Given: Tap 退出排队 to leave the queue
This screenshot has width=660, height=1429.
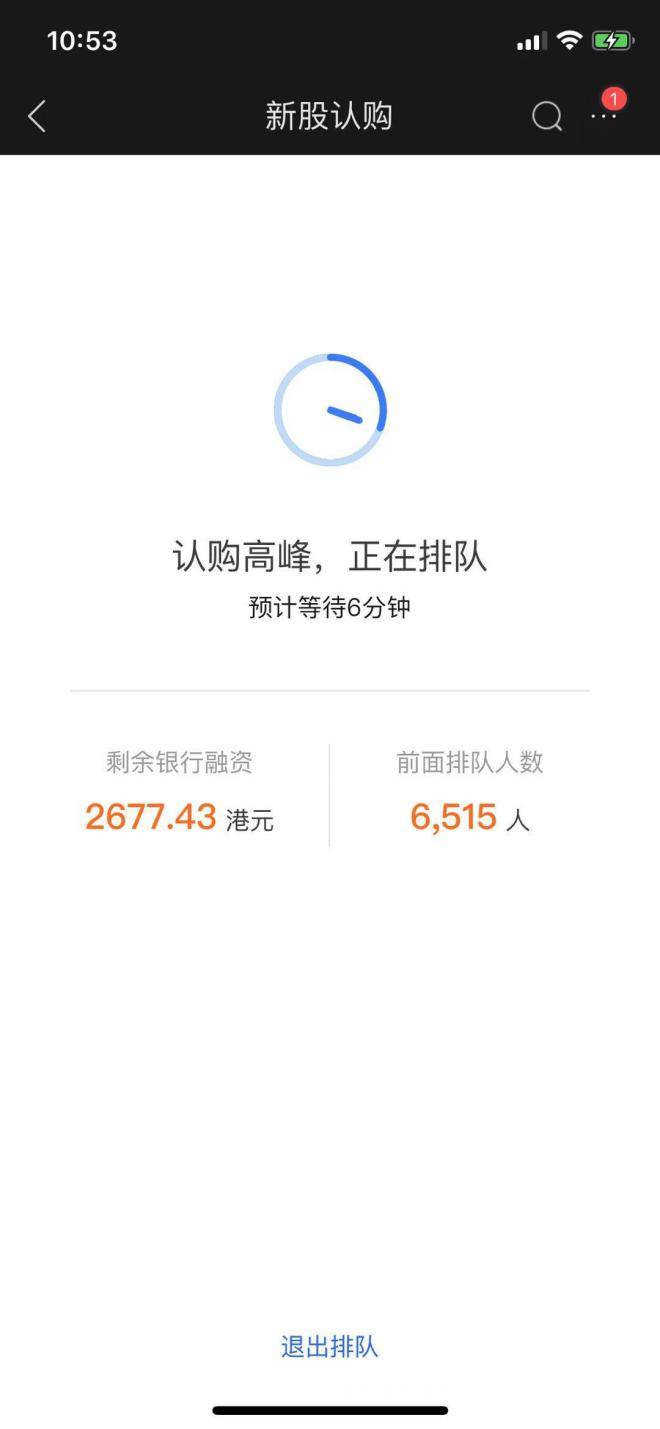Looking at the screenshot, I should (329, 1346).
